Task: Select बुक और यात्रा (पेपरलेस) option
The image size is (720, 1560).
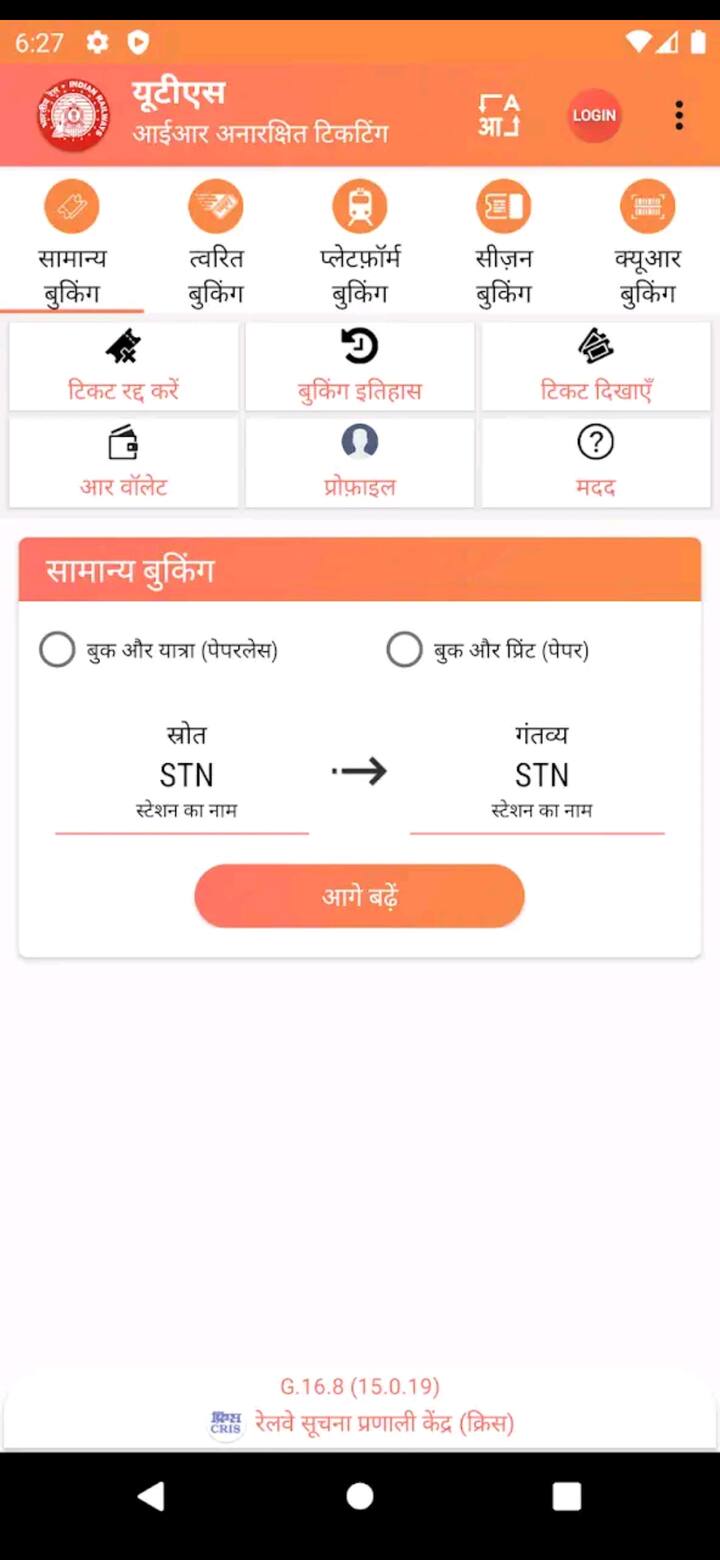Action: pos(57,650)
